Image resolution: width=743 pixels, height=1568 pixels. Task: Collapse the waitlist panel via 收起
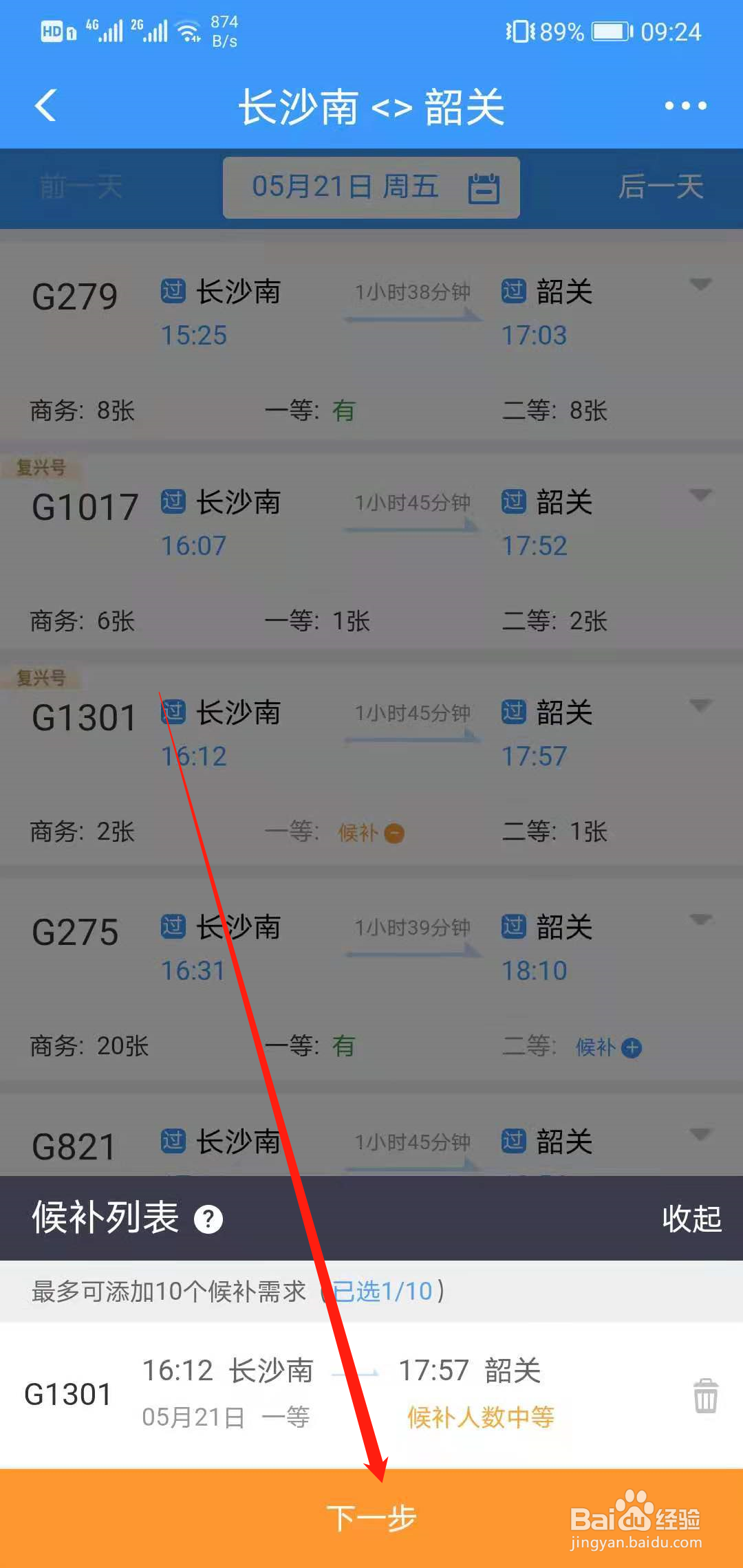[693, 1218]
